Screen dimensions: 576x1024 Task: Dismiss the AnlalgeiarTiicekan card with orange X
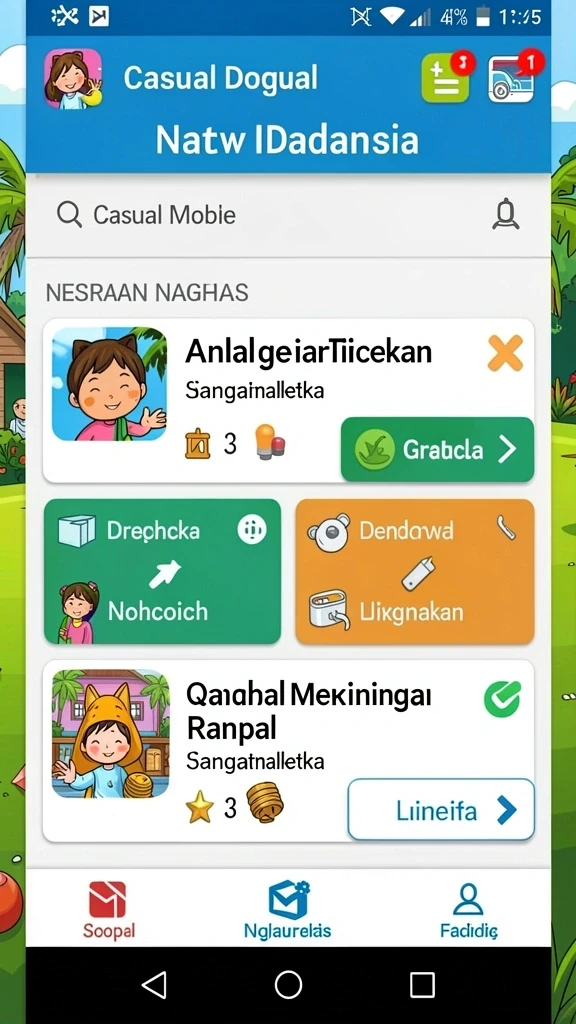pyautogui.click(x=505, y=353)
